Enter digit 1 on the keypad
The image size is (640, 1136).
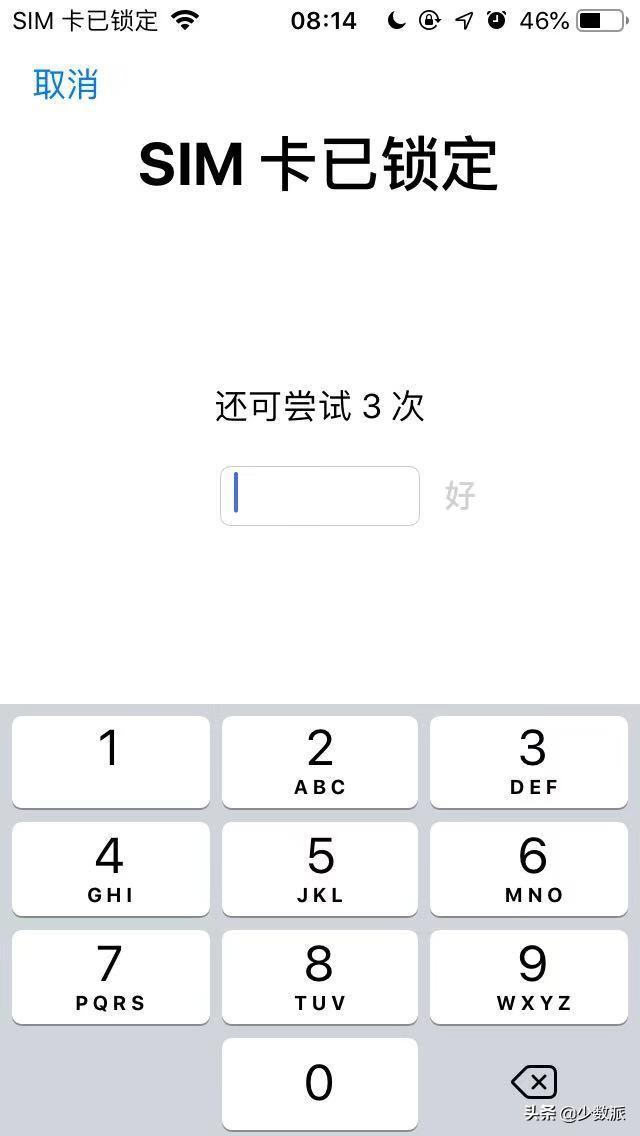pos(110,761)
